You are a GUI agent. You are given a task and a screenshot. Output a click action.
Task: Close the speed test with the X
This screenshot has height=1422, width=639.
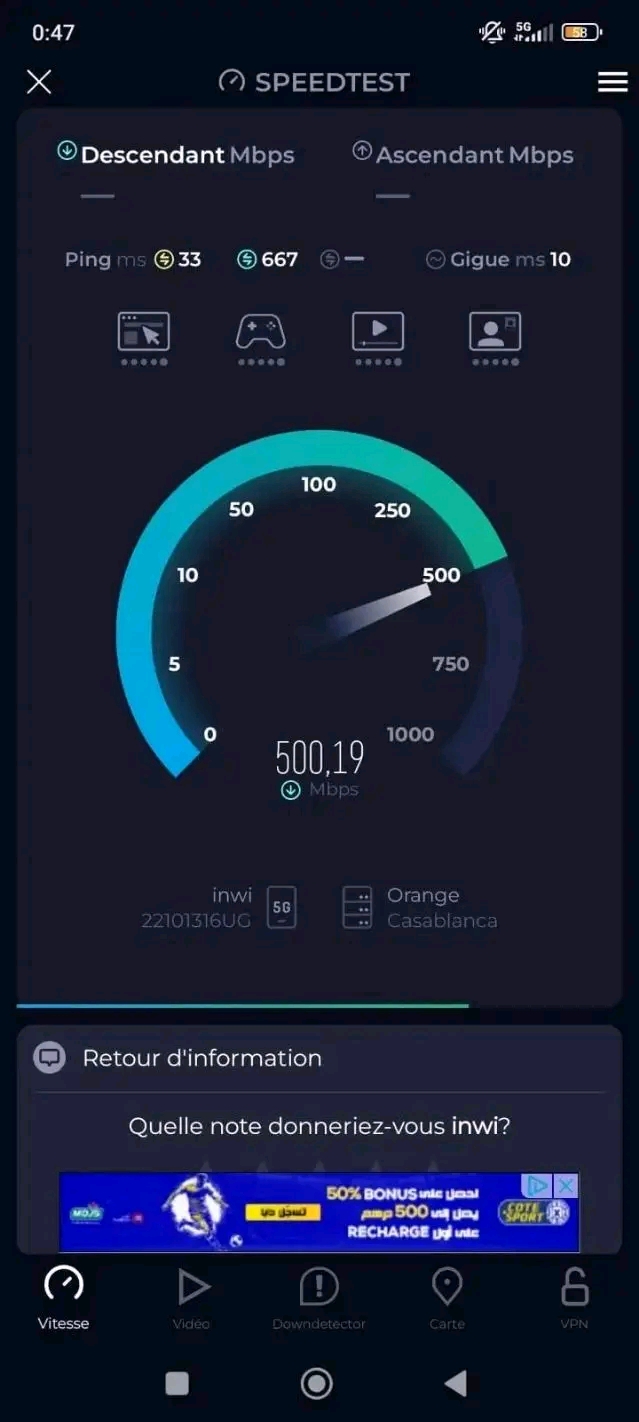(39, 82)
